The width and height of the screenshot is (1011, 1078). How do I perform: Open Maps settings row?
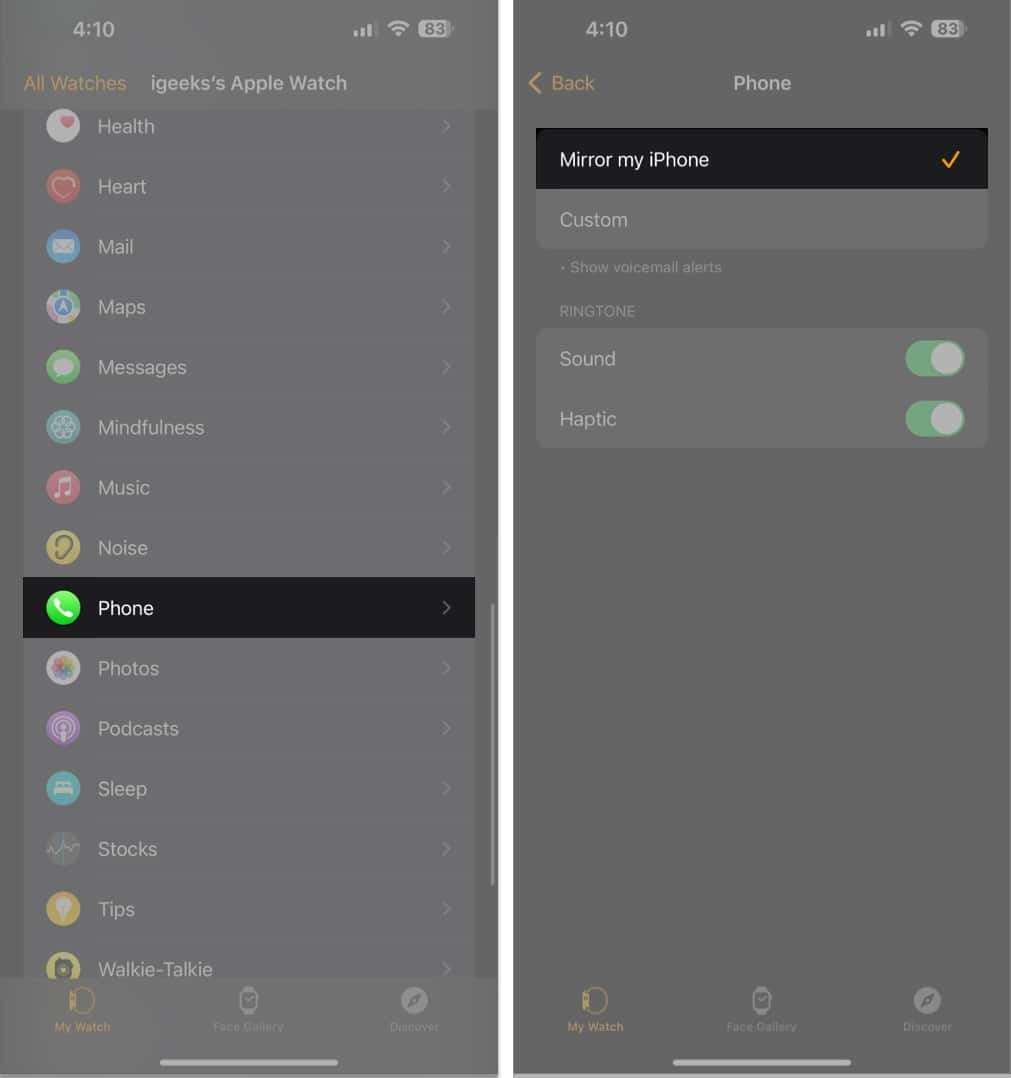[x=248, y=307]
